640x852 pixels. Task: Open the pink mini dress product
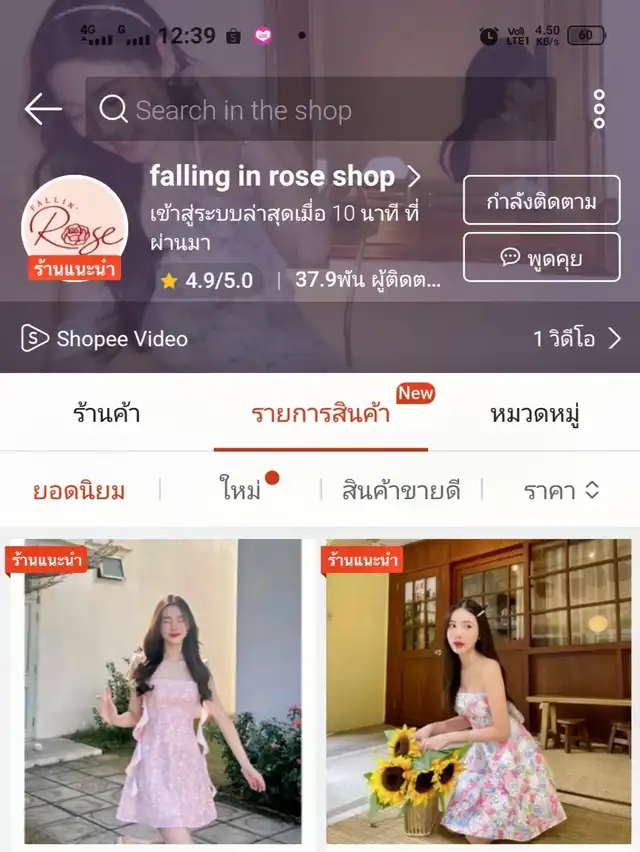tap(163, 692)
